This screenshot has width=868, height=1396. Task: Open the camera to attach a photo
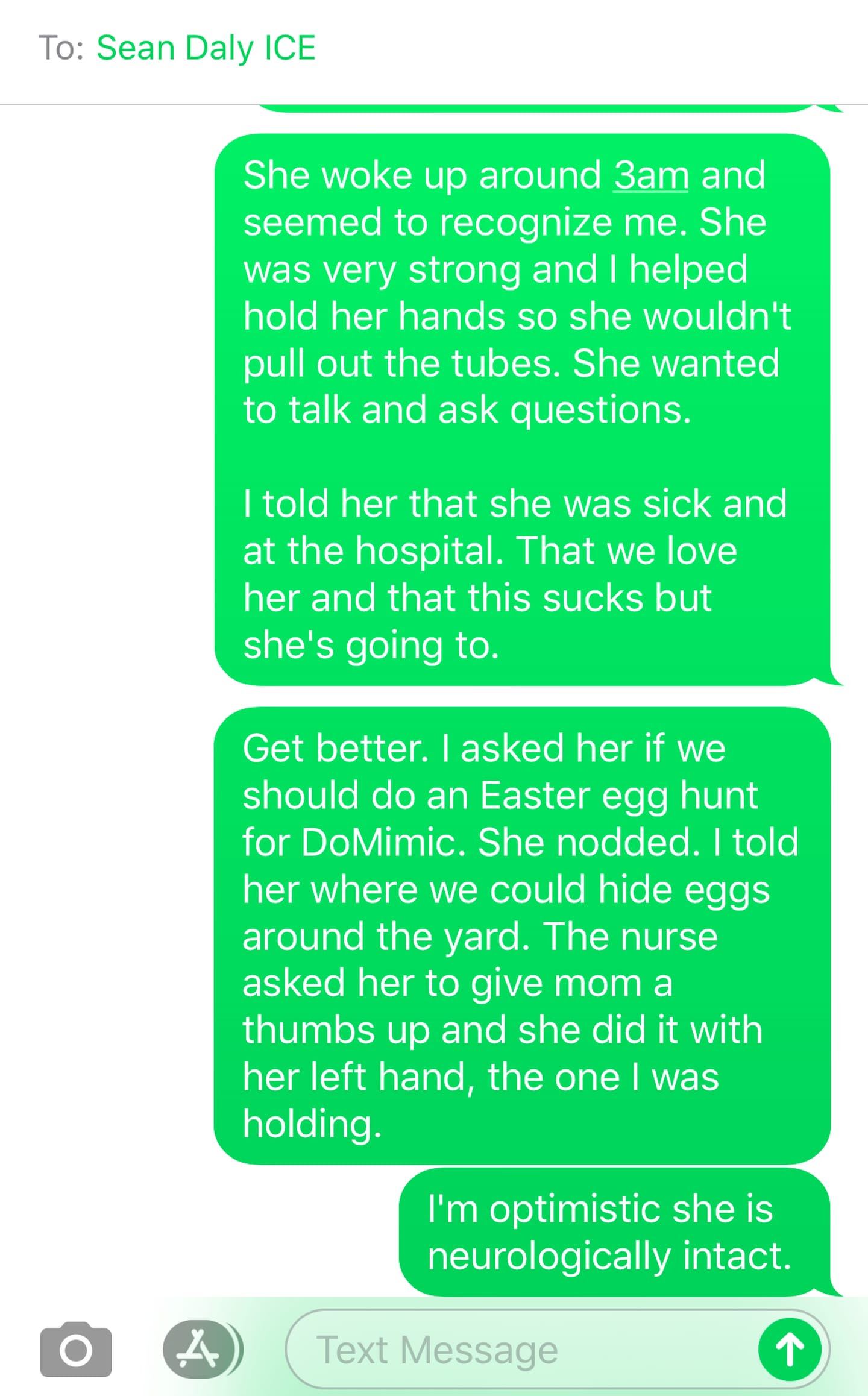point(76,1350)
